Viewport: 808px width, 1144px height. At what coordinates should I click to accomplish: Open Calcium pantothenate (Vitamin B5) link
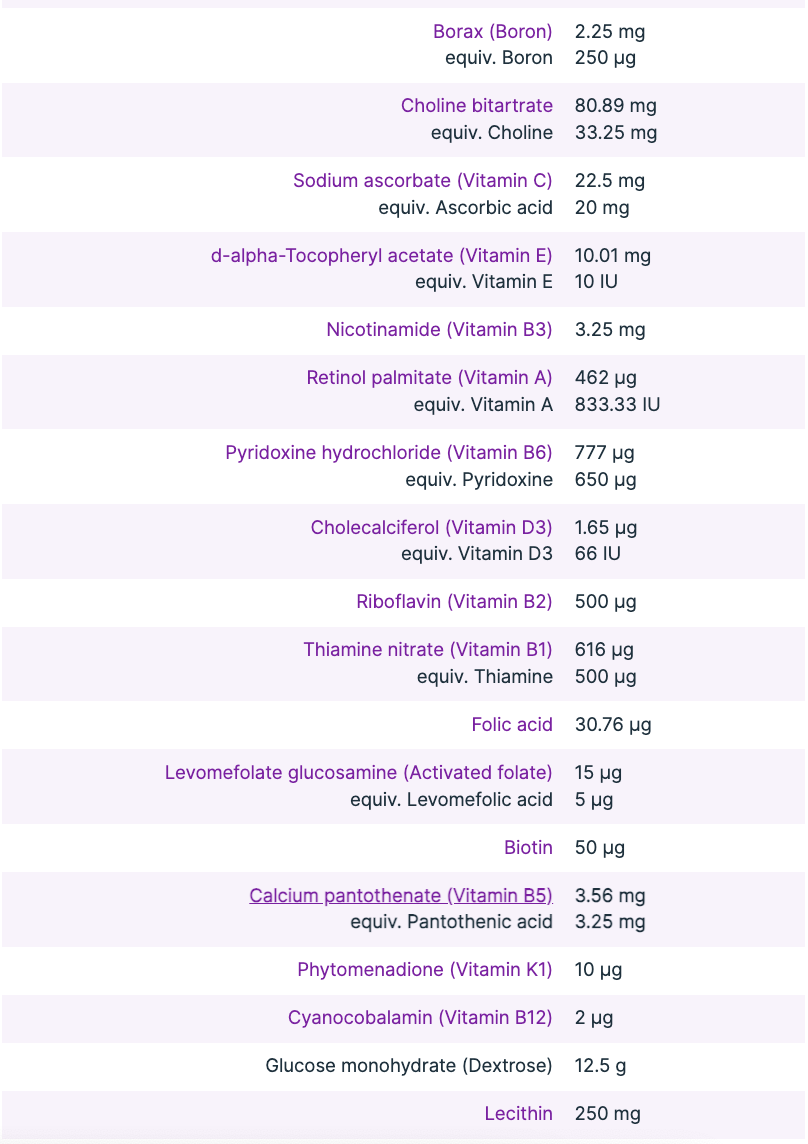click(400, 896)
